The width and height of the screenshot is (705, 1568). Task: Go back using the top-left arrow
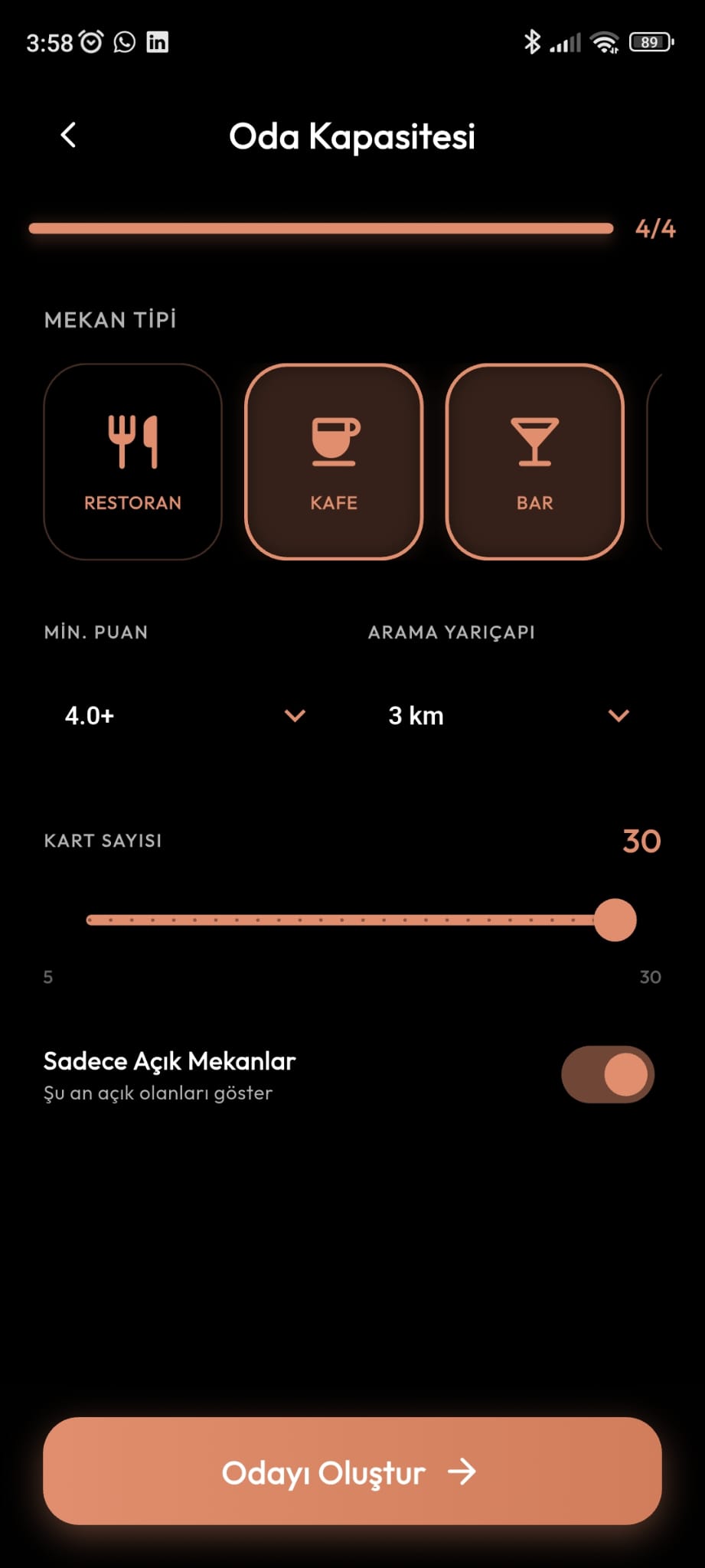pyautogui.click(x=68, y=136)
